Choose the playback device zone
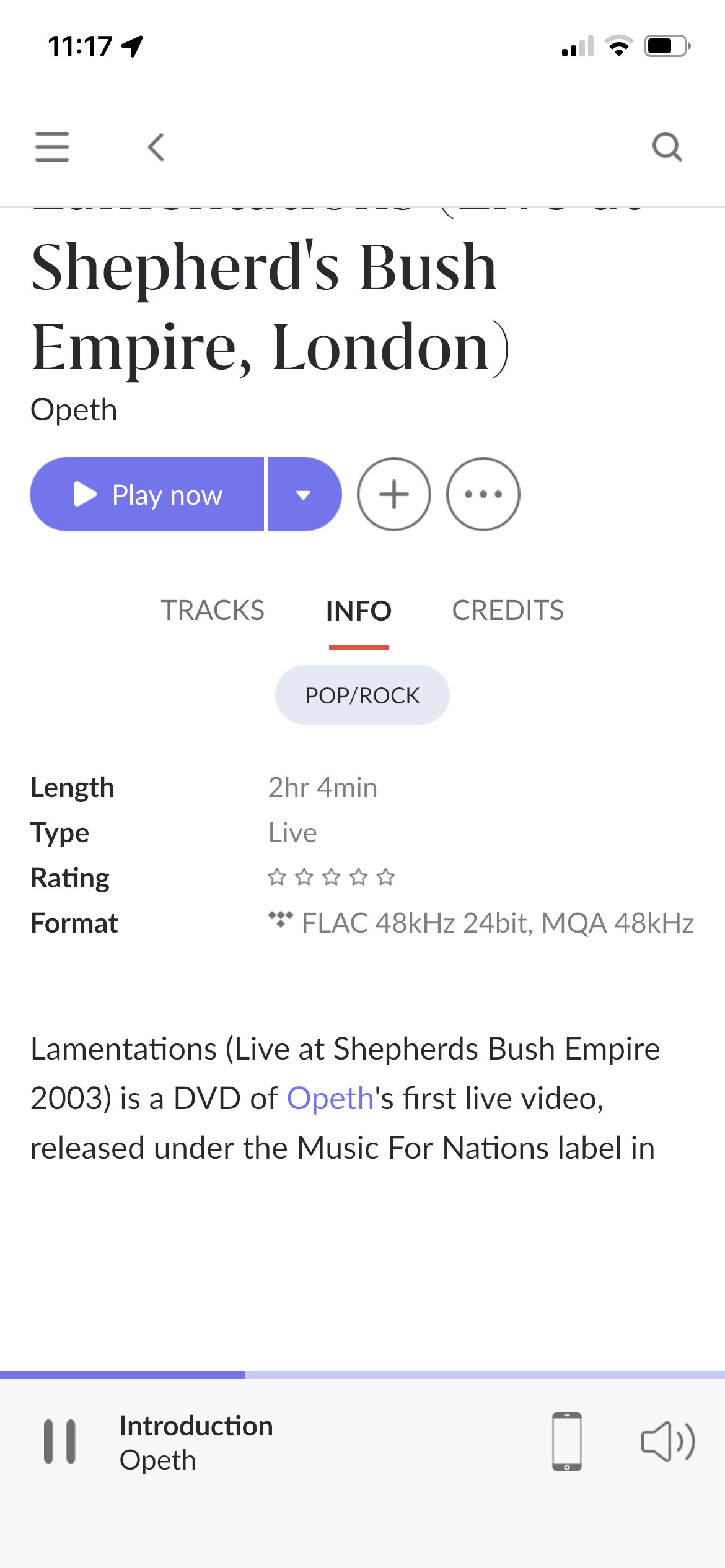The width and height of the screenshot is (725, 1568). (566, 1442)
